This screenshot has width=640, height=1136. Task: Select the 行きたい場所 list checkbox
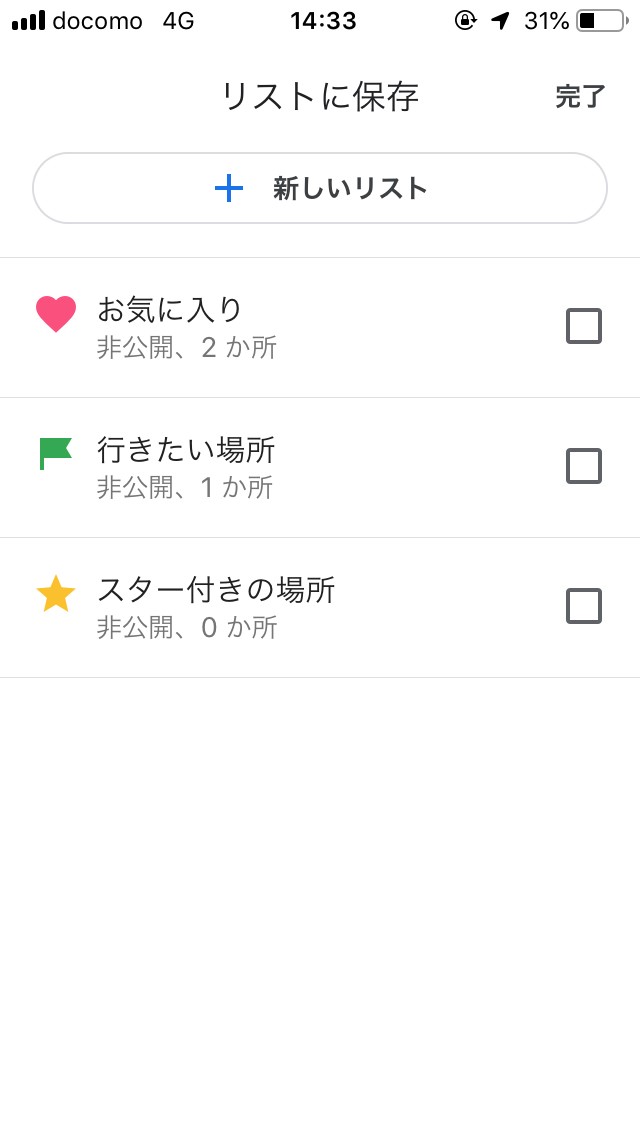pos(583,466)
